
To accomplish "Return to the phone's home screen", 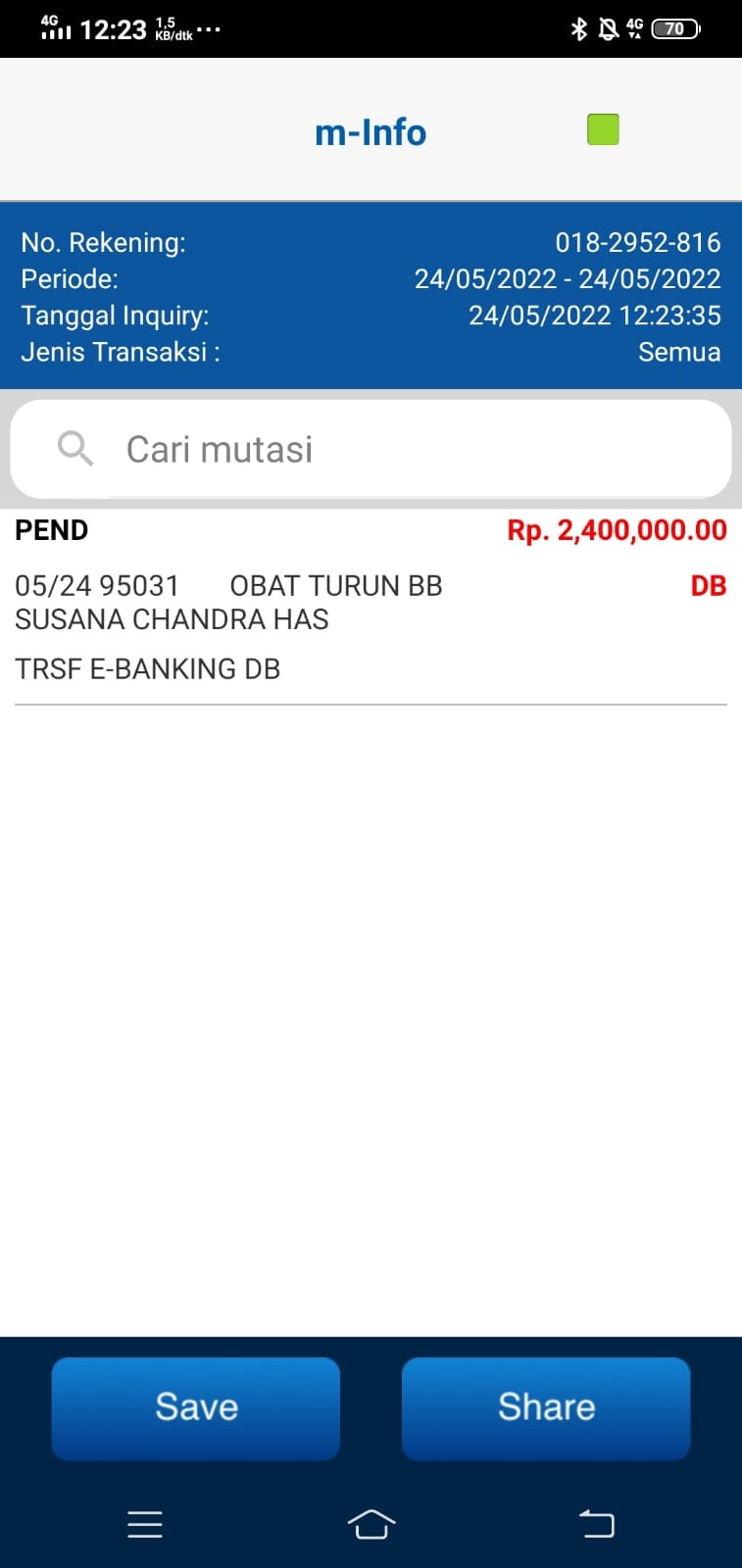I will pyautogui.click(x=371, y=1524).
